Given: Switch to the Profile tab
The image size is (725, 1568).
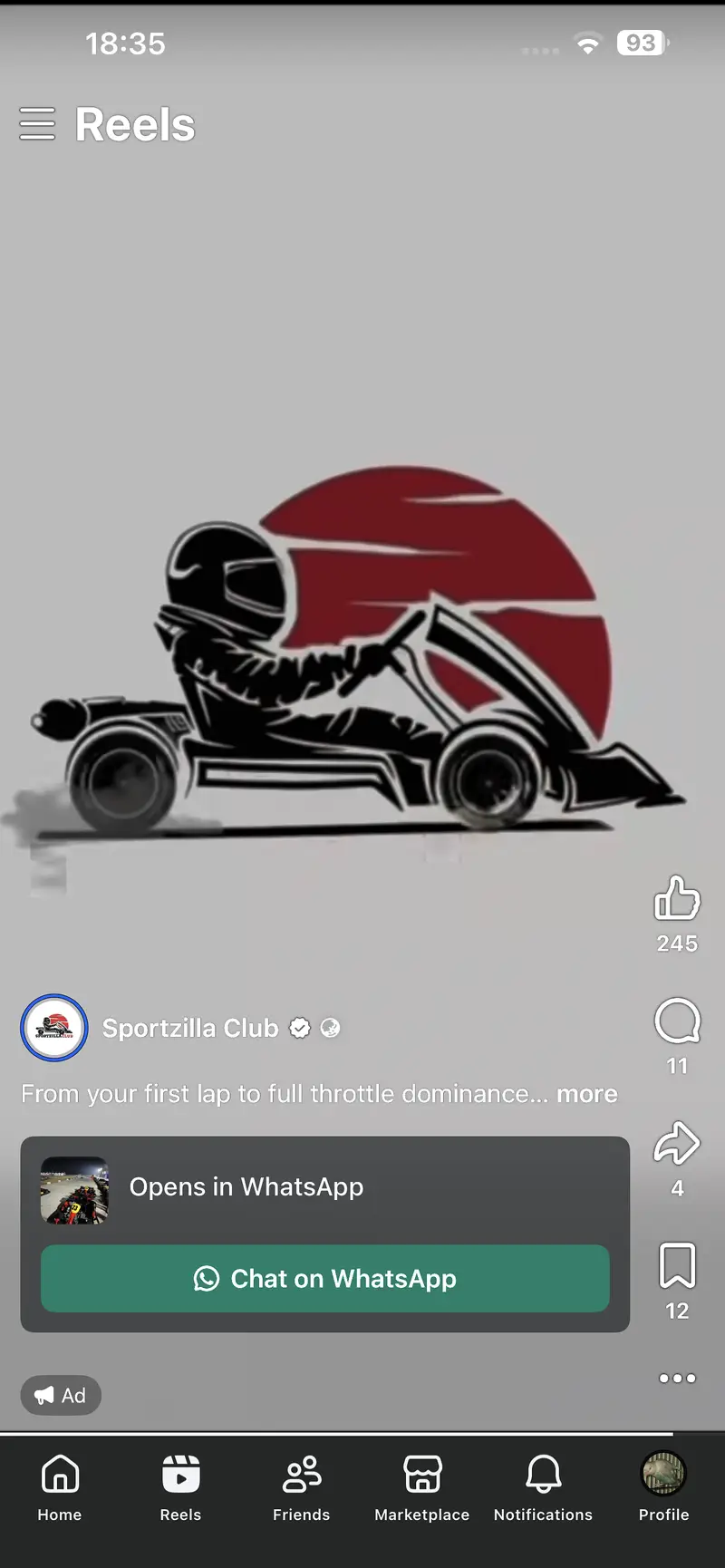Looking at the screenshot, I should pyautogui.click(x=663, y=1488).
